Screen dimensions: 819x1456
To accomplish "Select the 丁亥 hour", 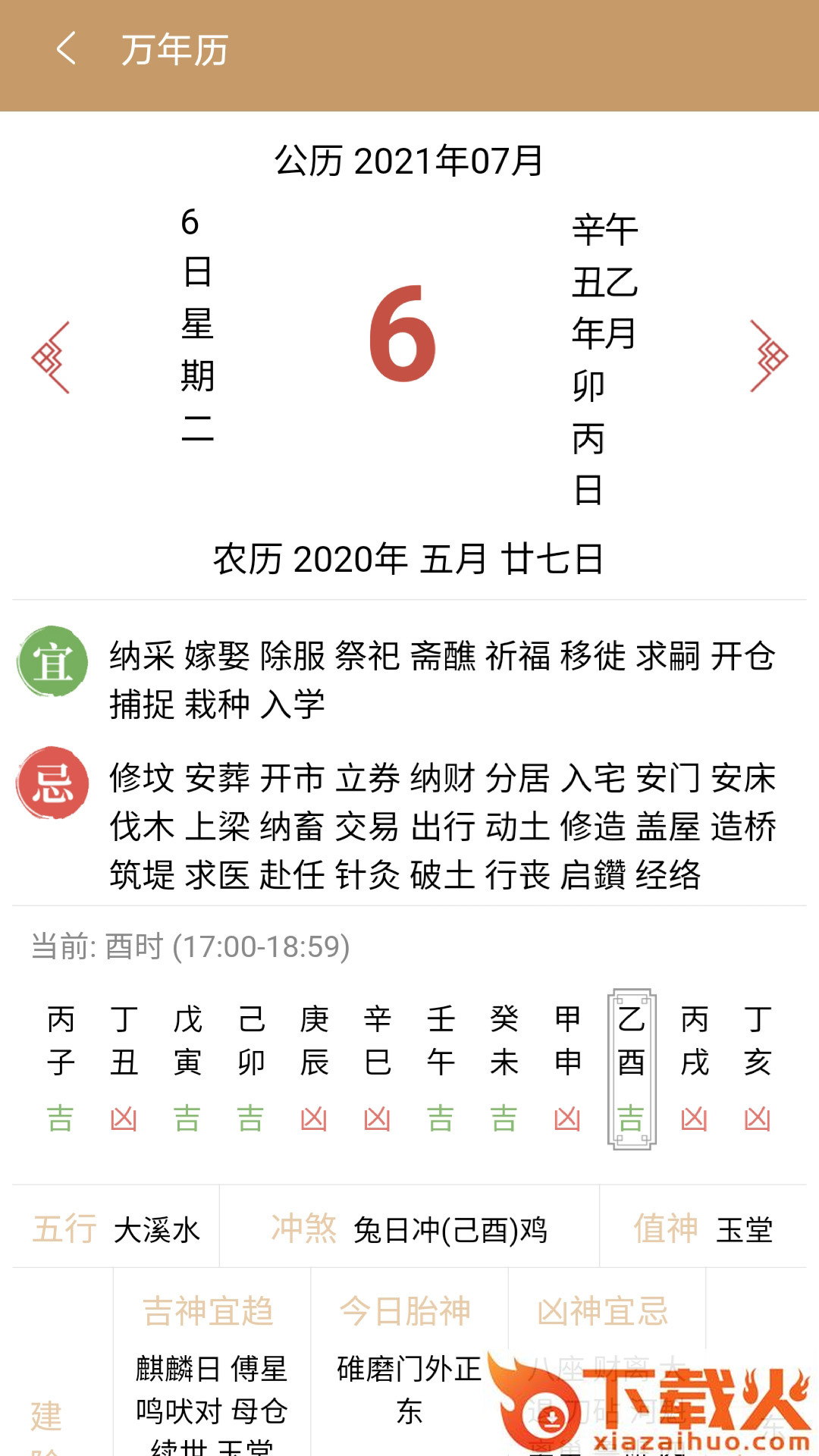I will pos(758,1068).
